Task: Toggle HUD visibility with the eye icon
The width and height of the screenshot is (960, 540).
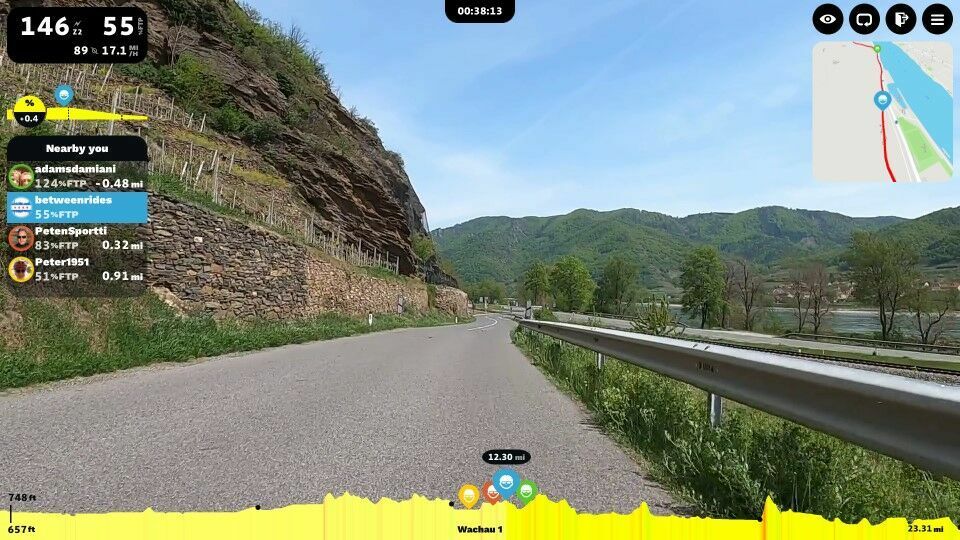Action: click(x=828, y=19)
